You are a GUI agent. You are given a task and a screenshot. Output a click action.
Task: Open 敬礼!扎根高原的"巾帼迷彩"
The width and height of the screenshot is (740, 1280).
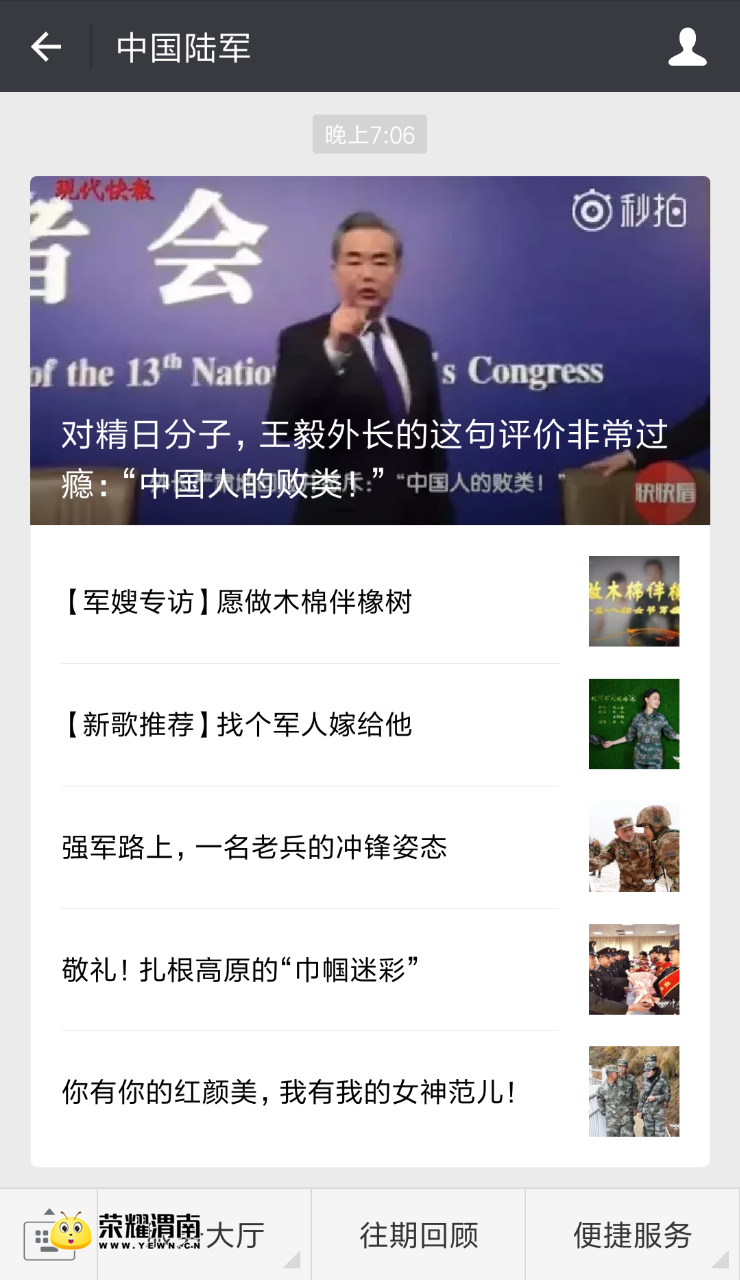(370, 970)
